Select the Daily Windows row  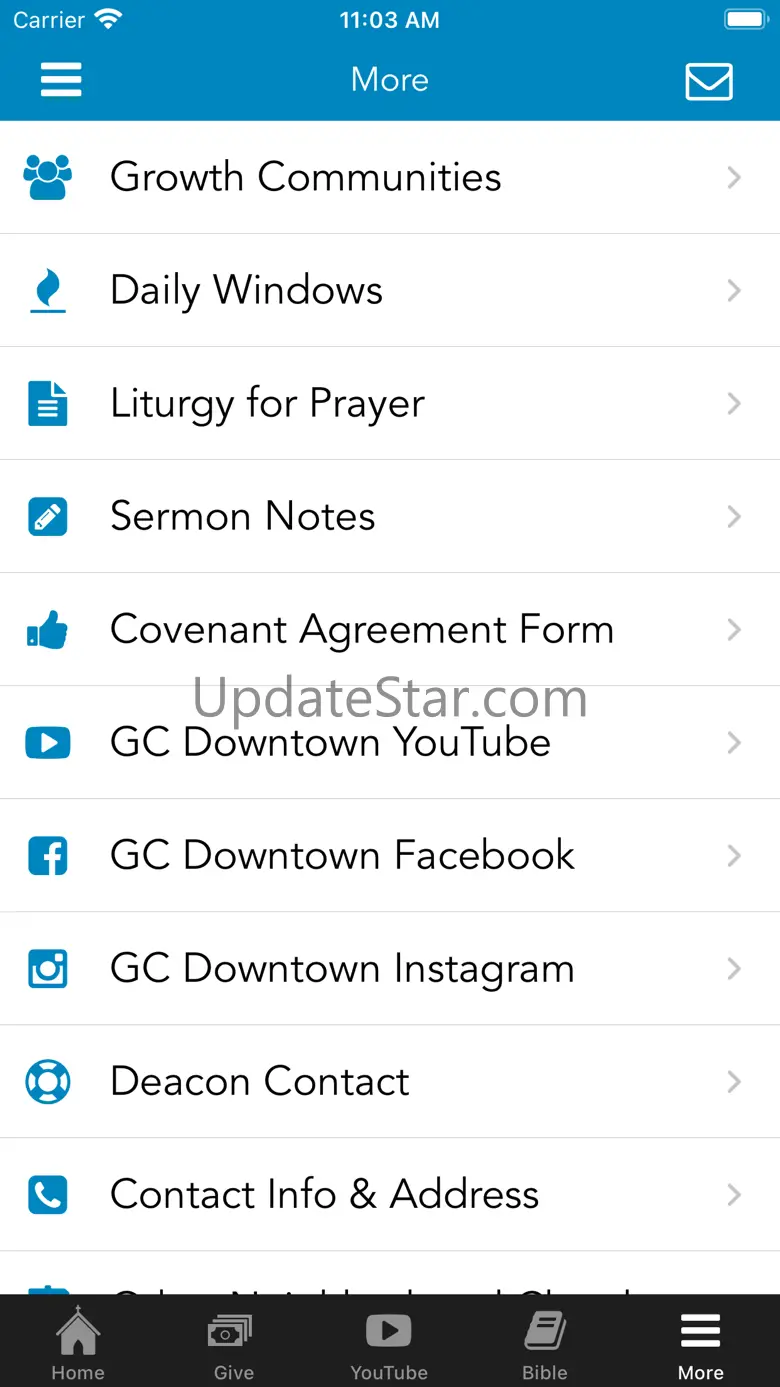click(390, 291)
